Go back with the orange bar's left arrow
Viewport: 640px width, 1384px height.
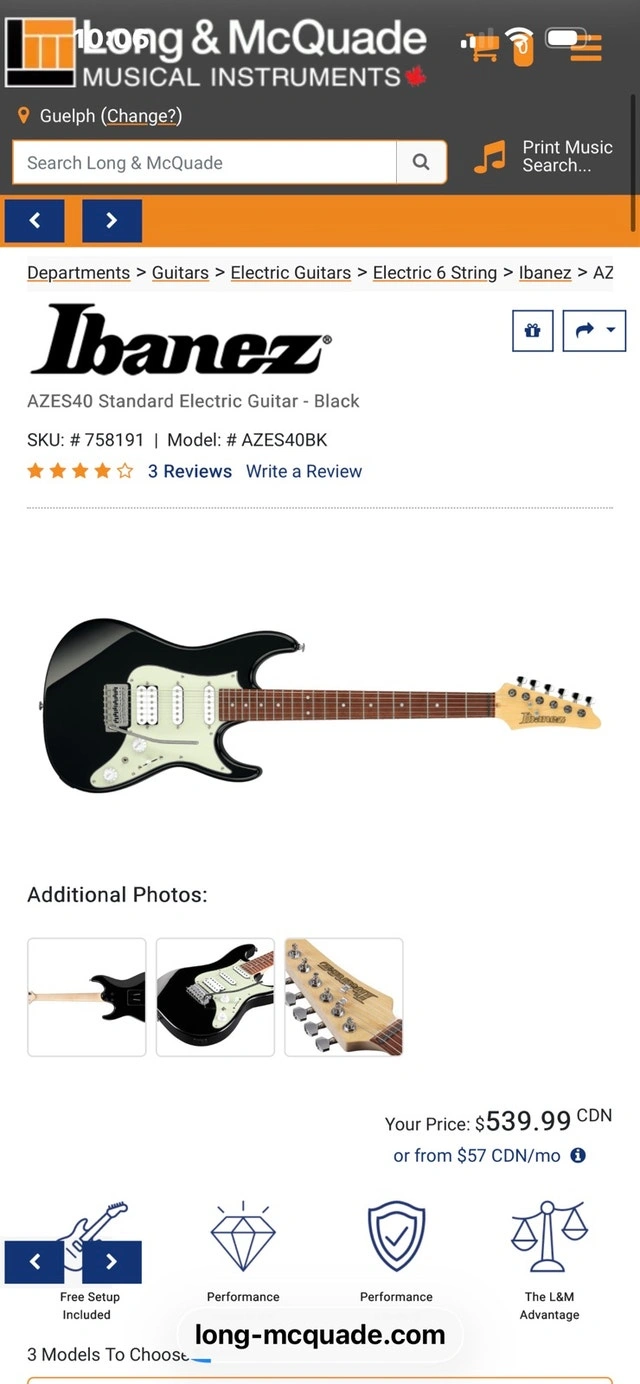[x=35, y=221]
